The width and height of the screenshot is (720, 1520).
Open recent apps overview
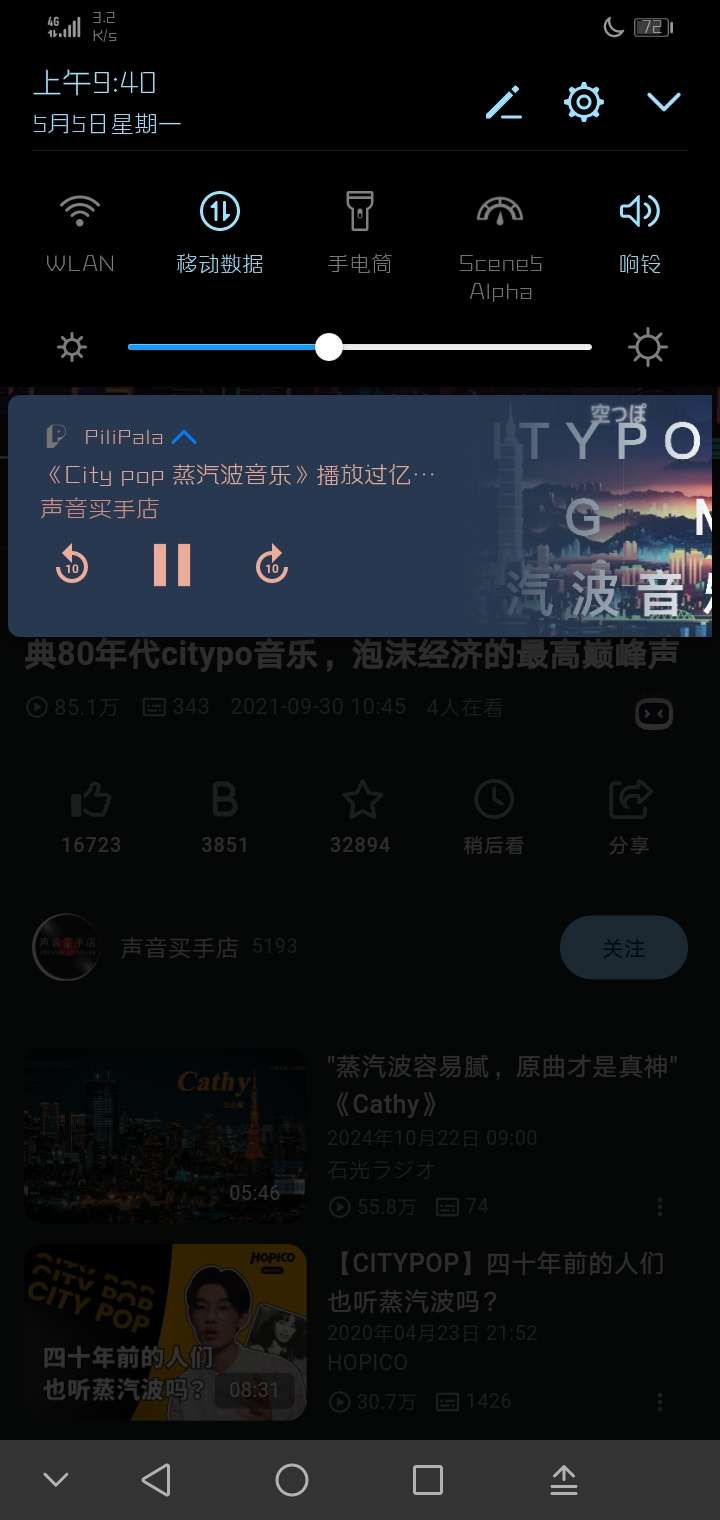click(x=428, y=1480)
